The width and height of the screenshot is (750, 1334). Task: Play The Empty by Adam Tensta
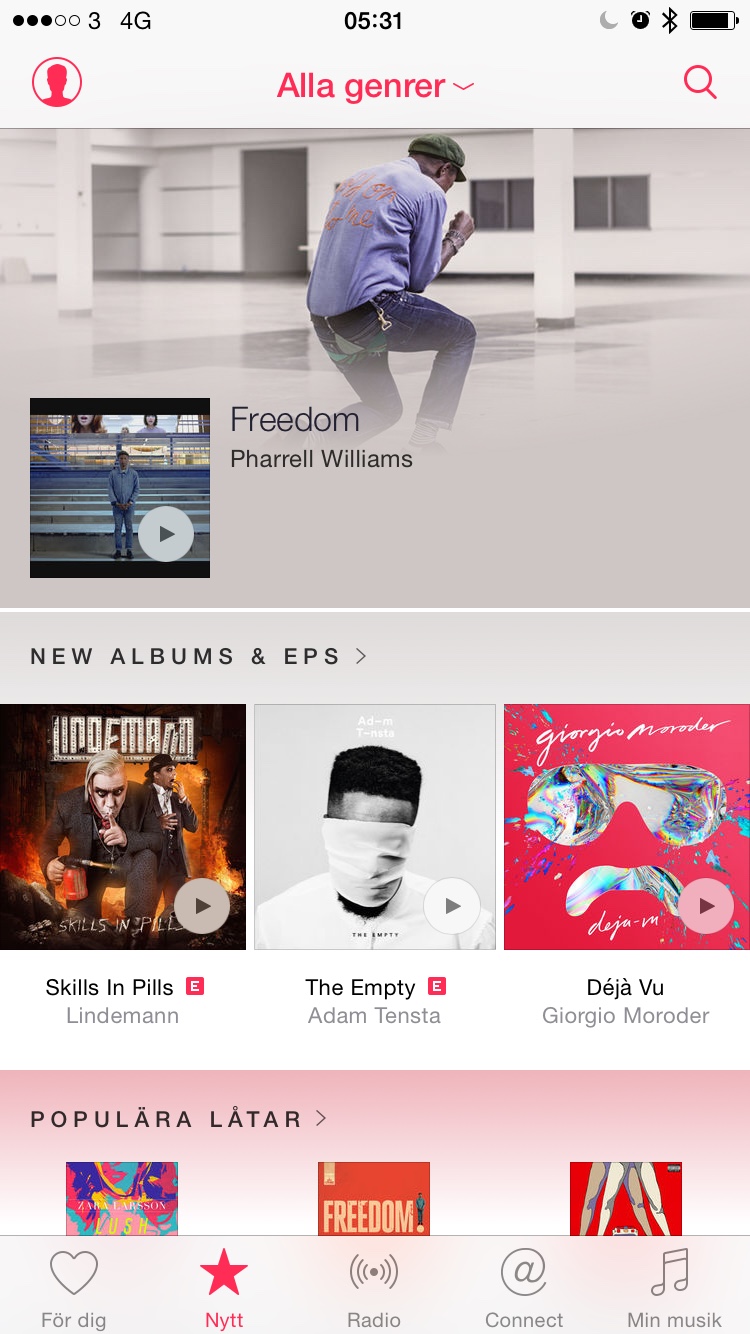452,906
